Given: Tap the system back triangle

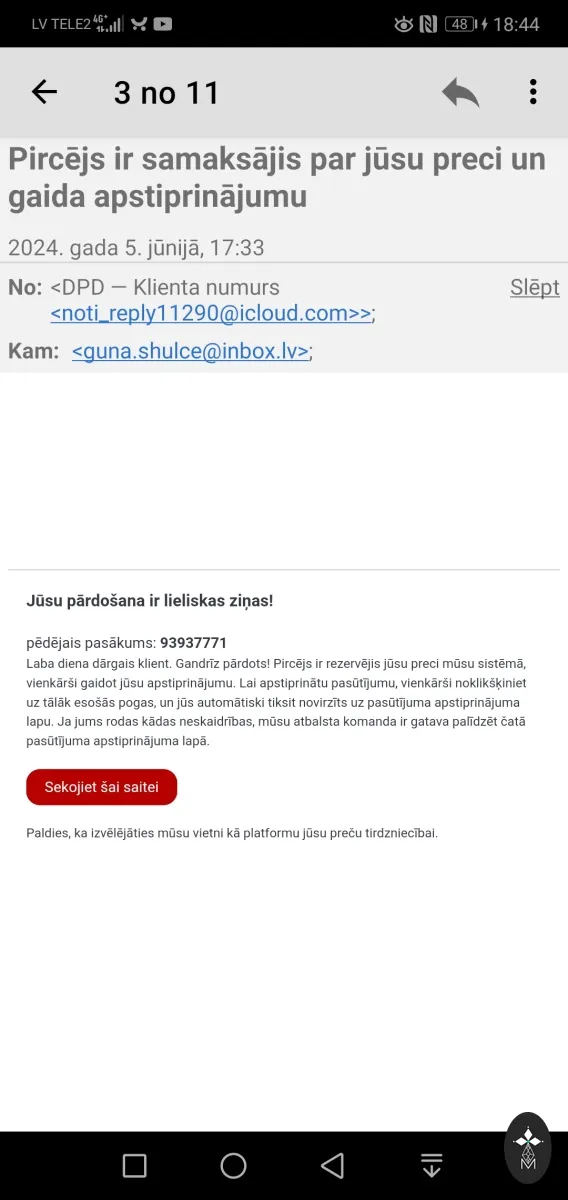Looking at the screenshot, I should pyautogui.click(x=332, y=1165).
